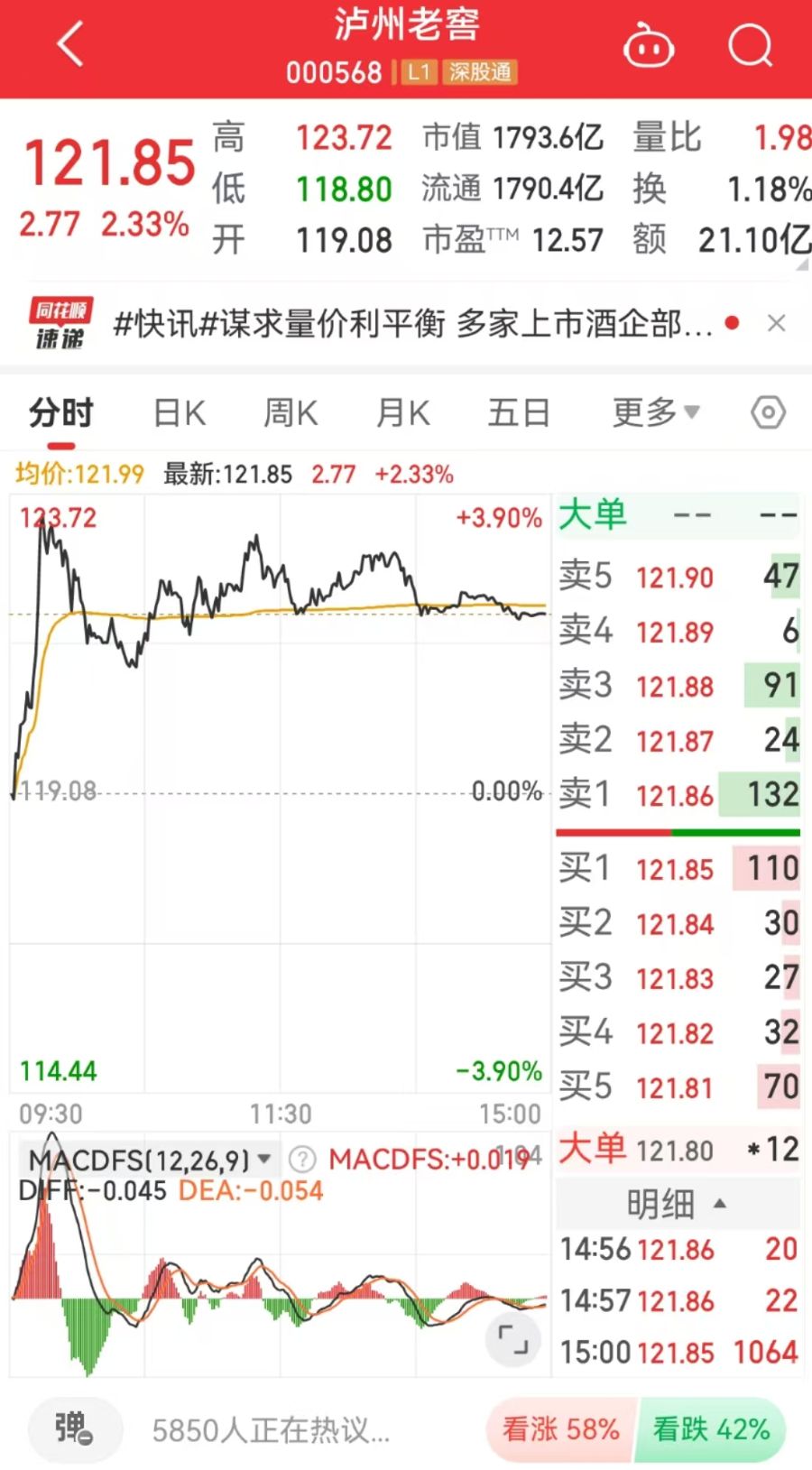Switch to the 月K tab
812x1470 pixels.
tap(402, 413)
